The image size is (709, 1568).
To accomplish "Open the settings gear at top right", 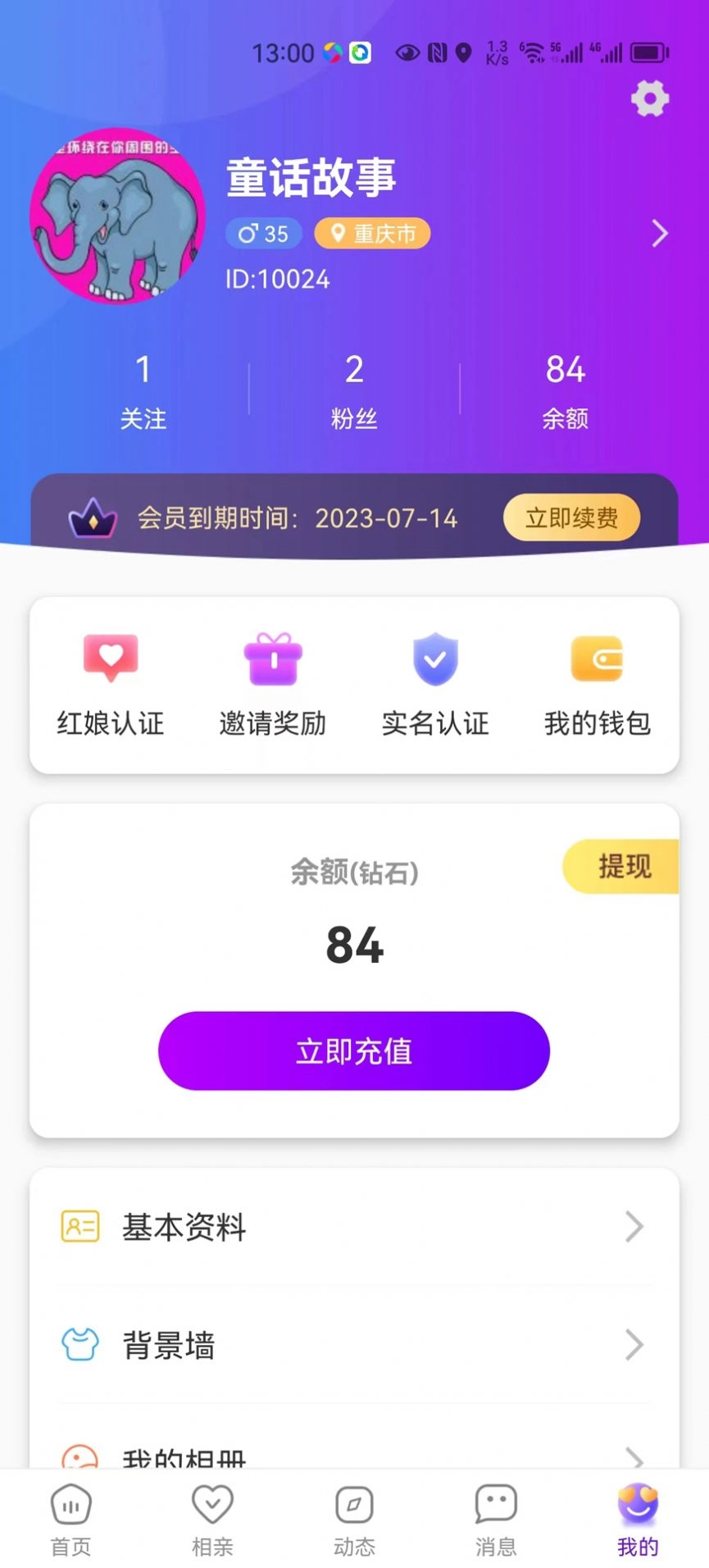I will pyautogui.click(x=649, y=98).
